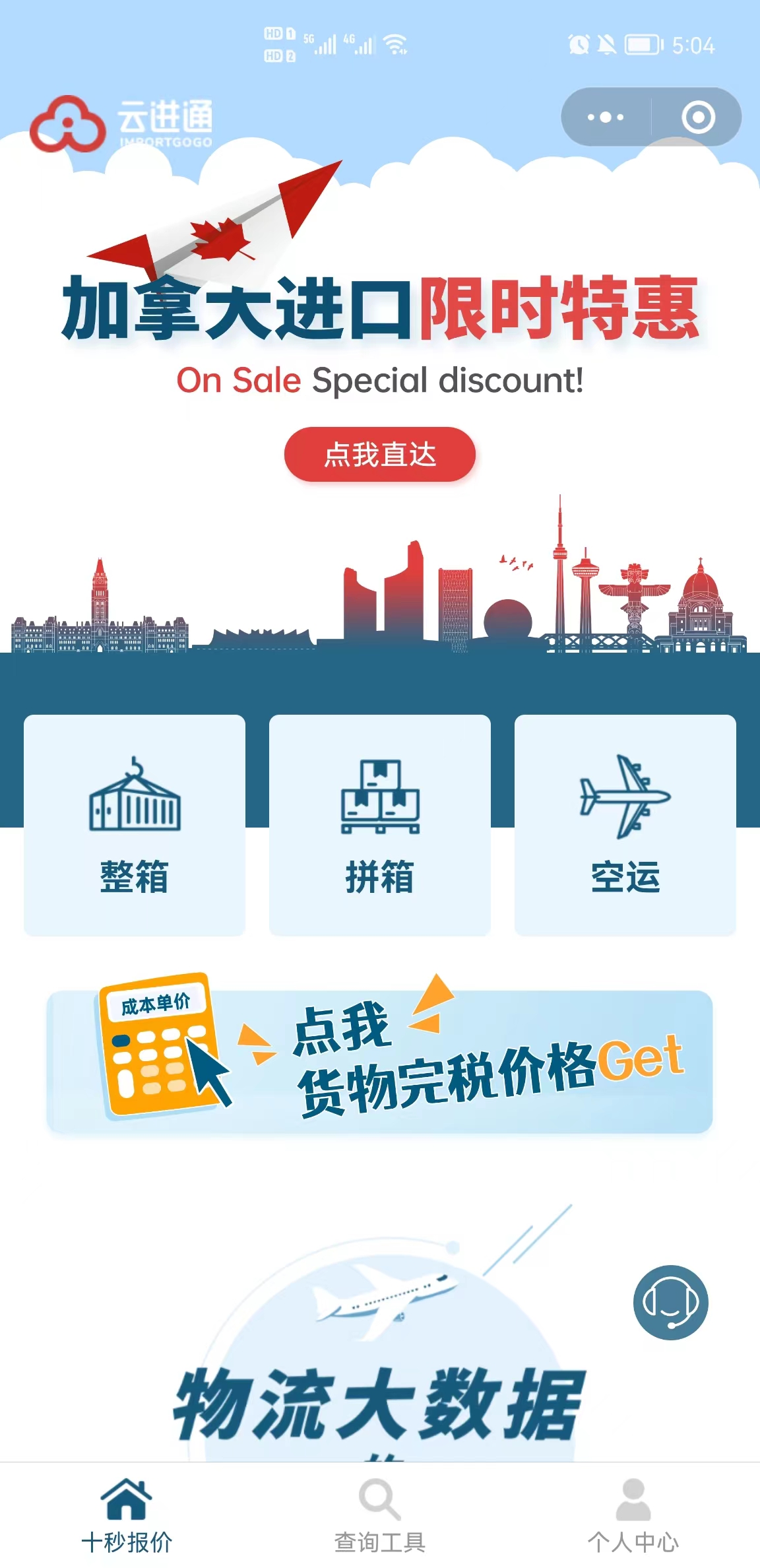This screenshot has height=1568, width=760.
Task: Select the 整箱 full container option
Action: (x=135, y=825)
